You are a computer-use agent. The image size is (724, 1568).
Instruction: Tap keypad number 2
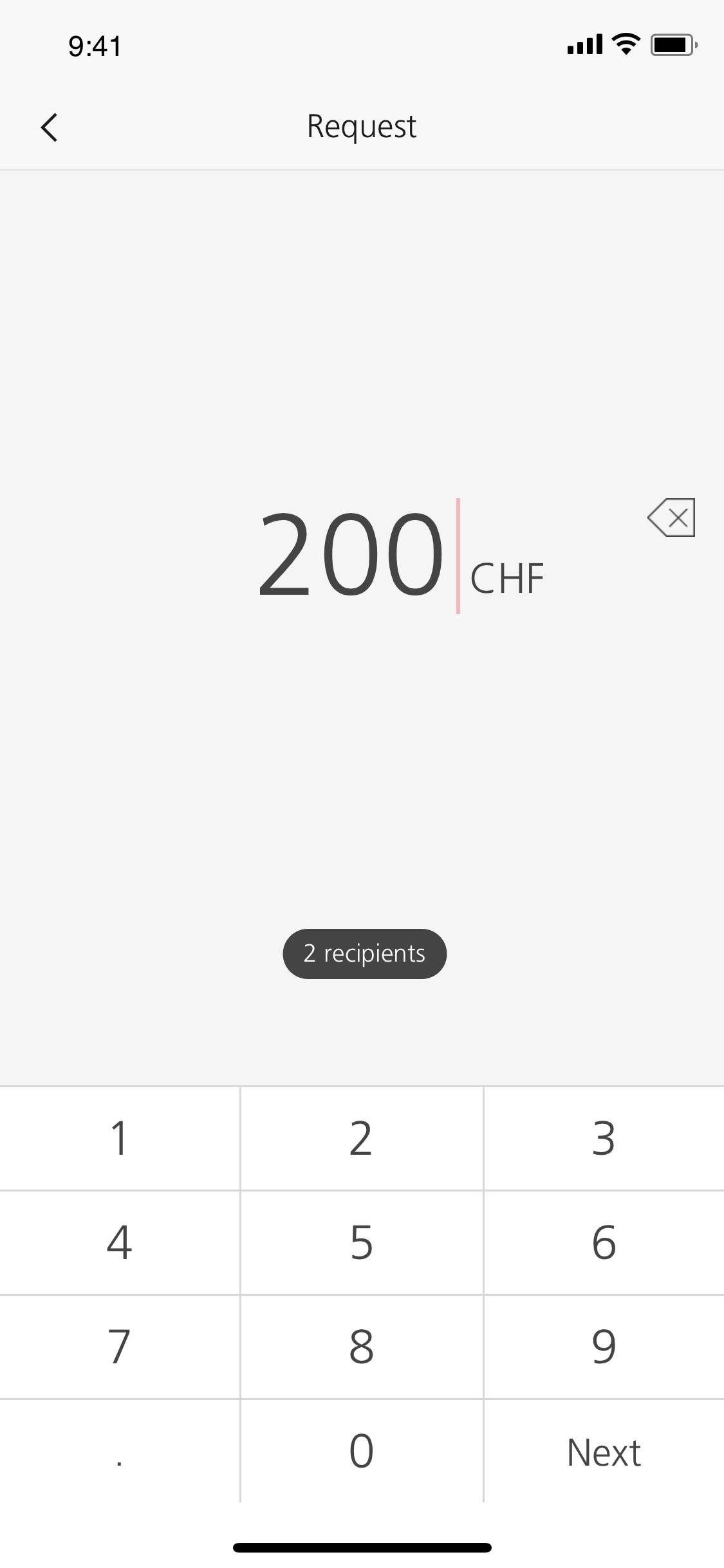pyautogui.click(x=361, y=1138)
